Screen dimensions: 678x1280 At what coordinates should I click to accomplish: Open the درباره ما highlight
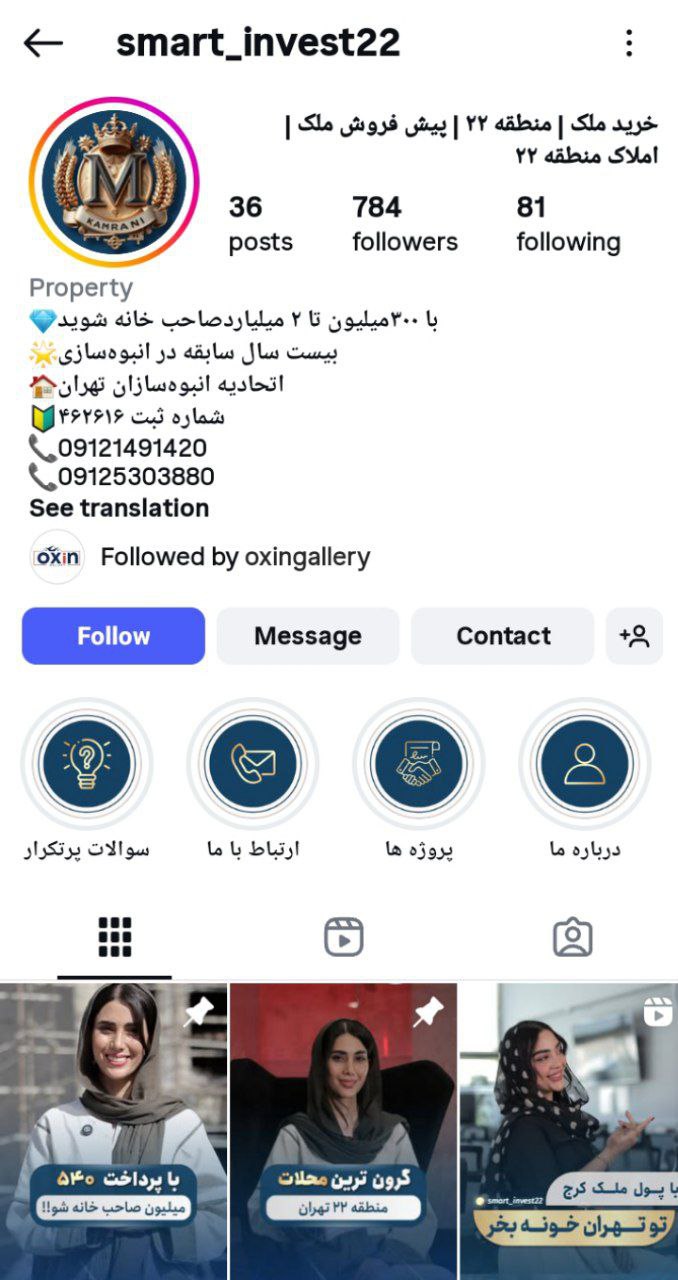point(585,764)
